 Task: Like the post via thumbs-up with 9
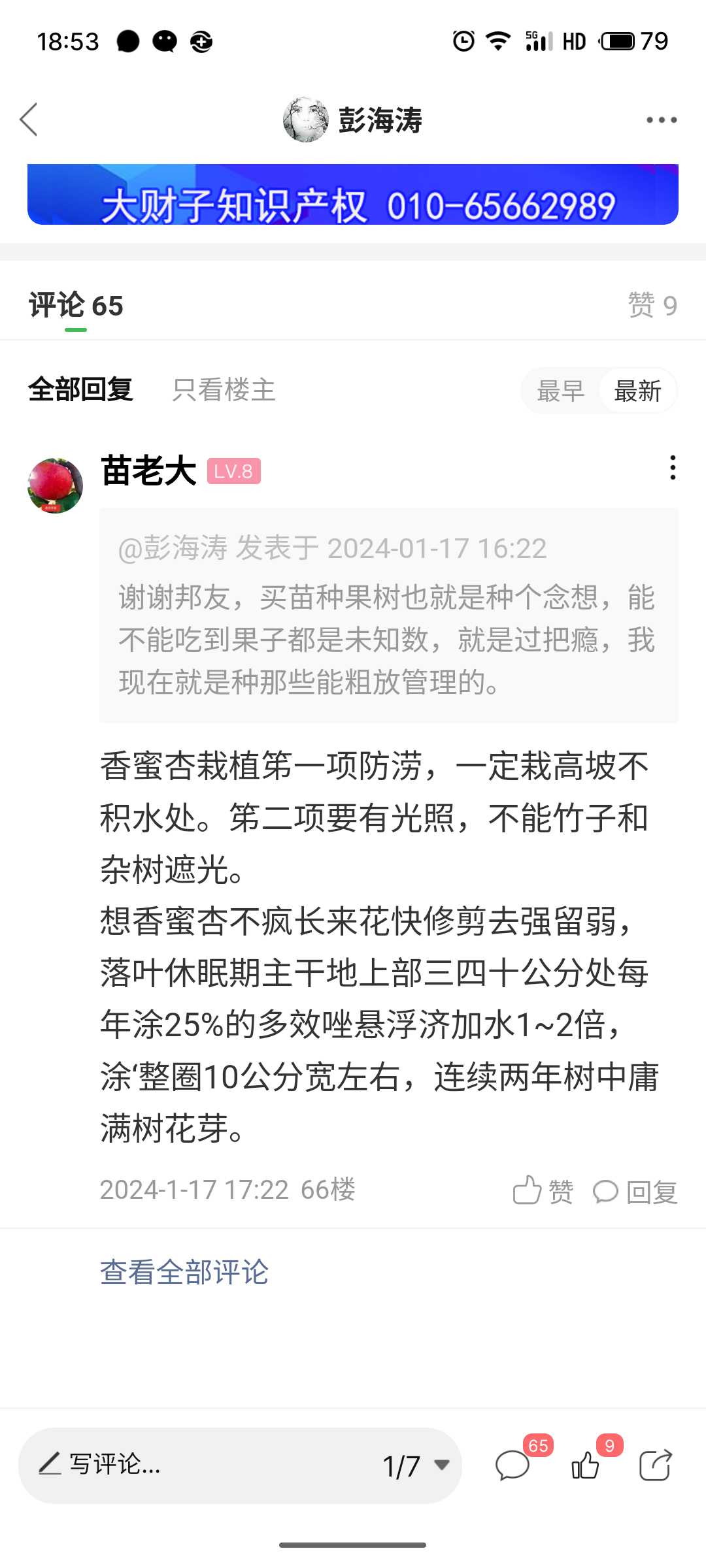[586, 1465]
